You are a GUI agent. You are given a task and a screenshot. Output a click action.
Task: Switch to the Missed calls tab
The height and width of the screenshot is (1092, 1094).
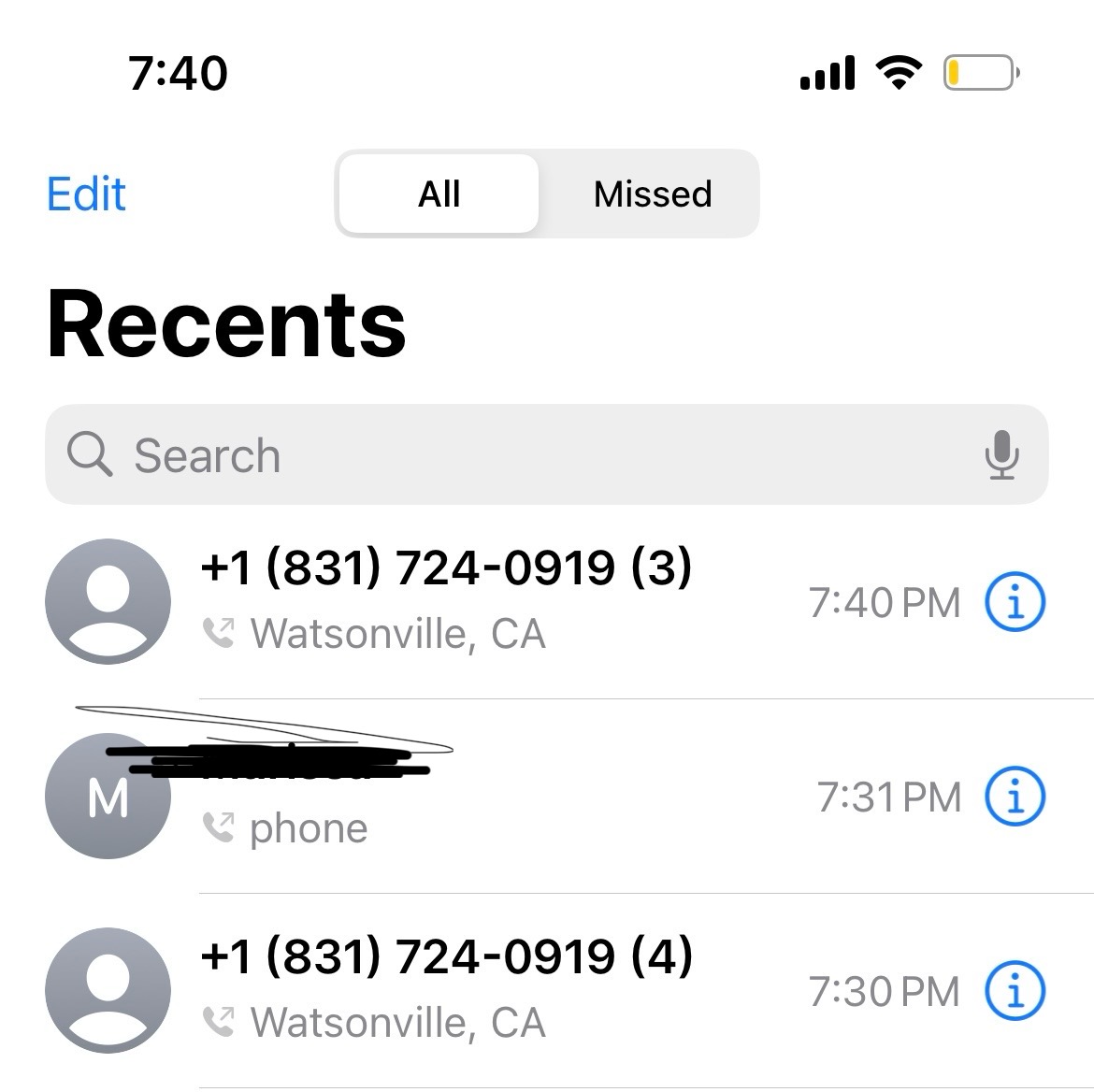coord(652,194)
